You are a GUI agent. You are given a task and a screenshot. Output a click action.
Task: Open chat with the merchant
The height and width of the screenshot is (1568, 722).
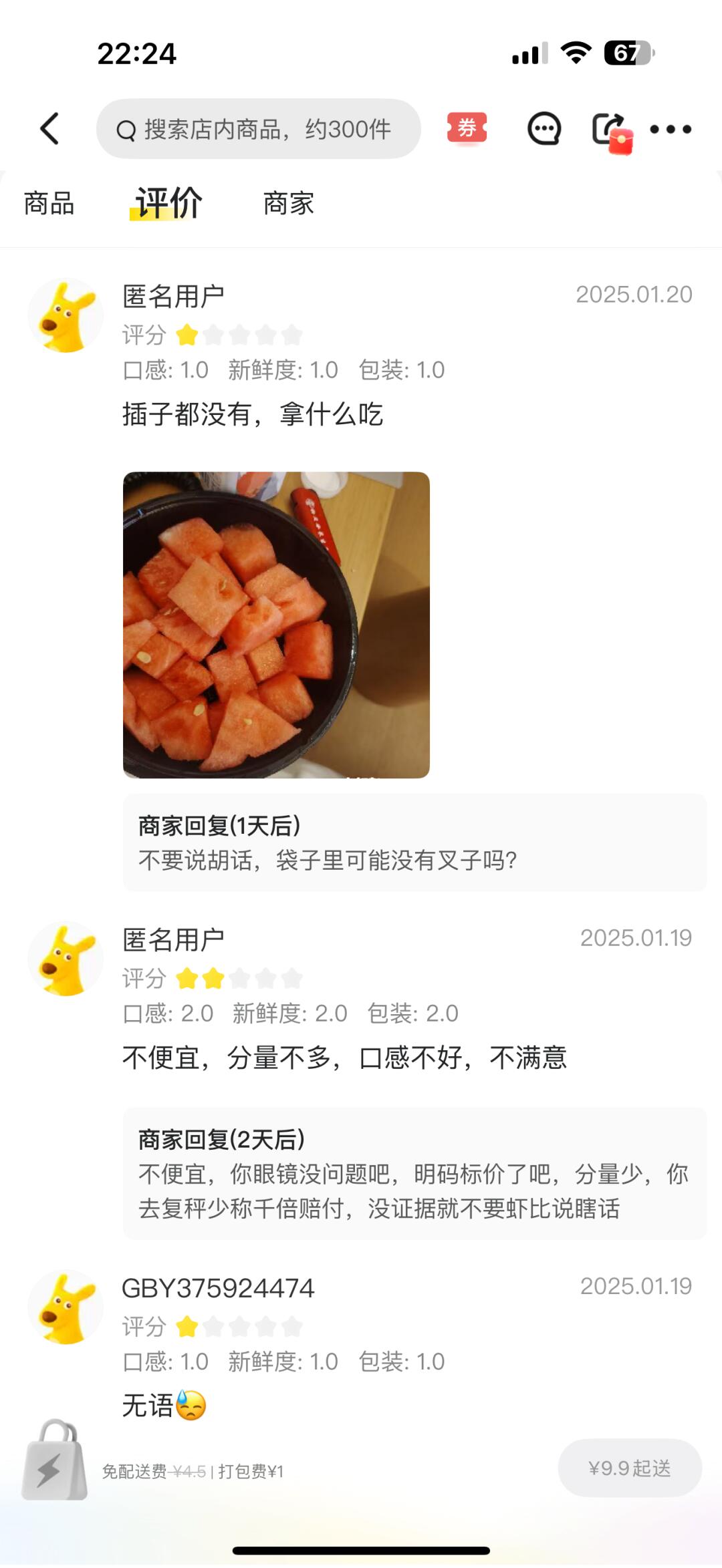pos(544,128)
